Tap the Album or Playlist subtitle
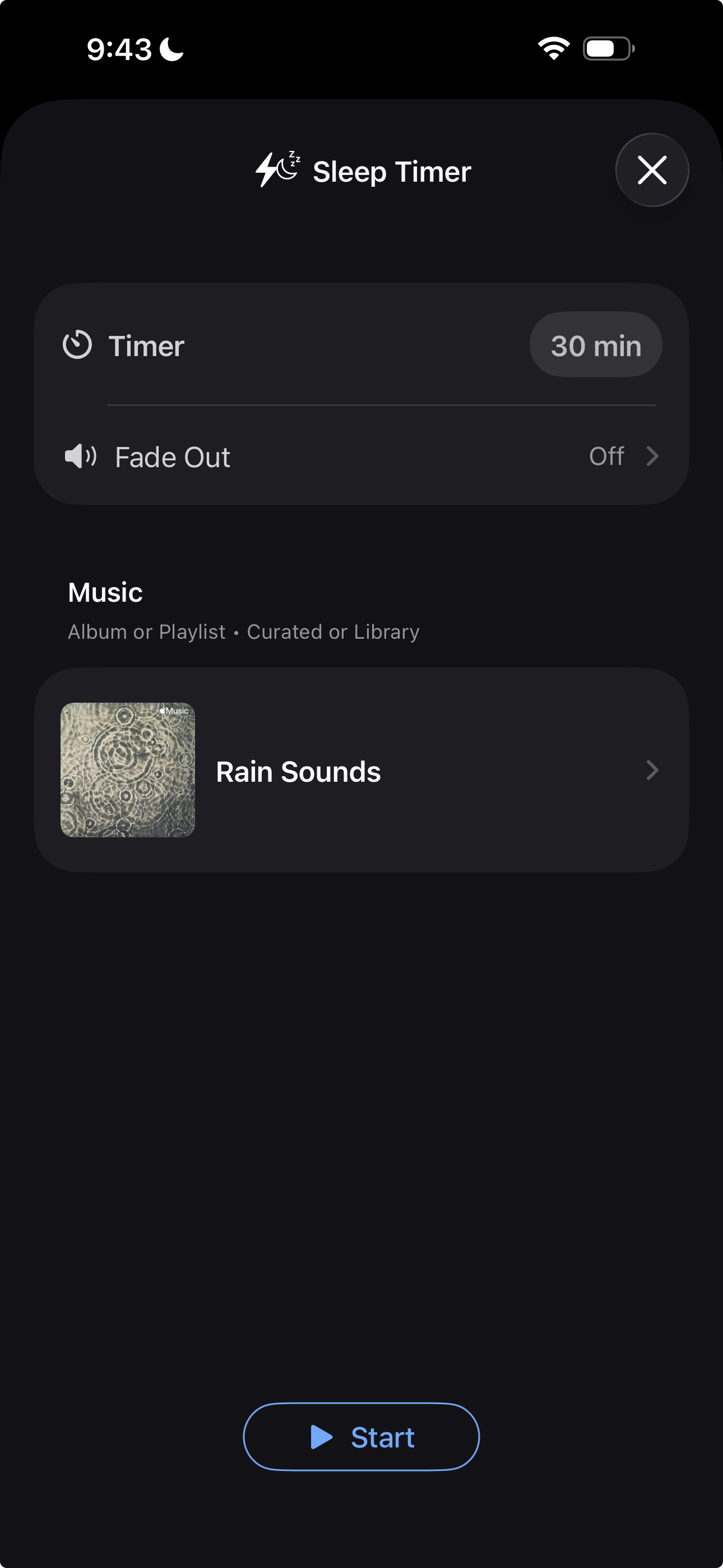This screenshot has width=723, height=1568. coord(243,632)
